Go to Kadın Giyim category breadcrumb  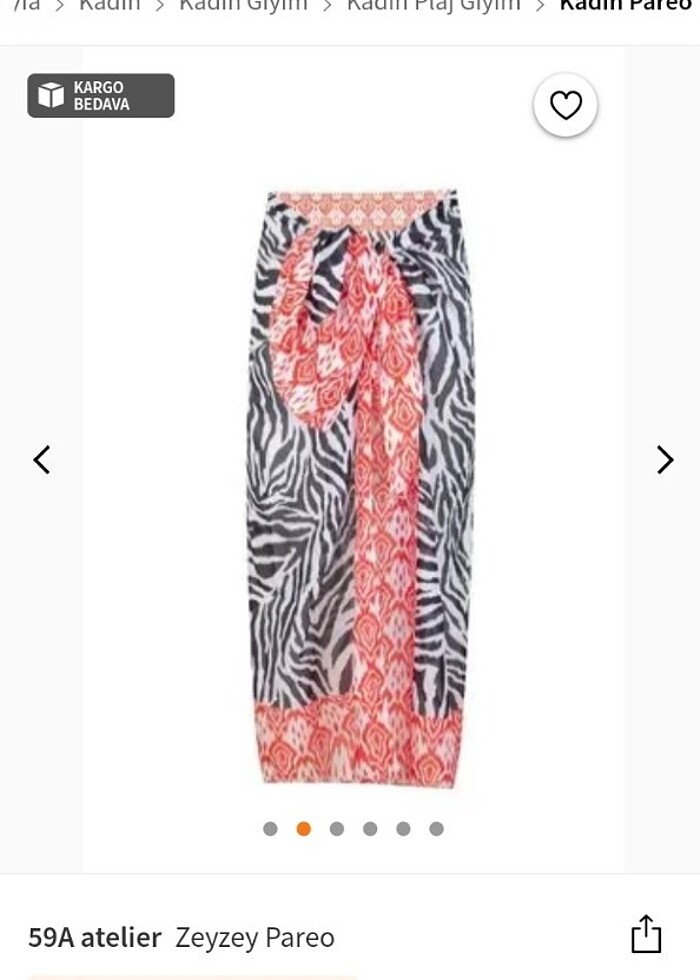[x=242, y=6]
